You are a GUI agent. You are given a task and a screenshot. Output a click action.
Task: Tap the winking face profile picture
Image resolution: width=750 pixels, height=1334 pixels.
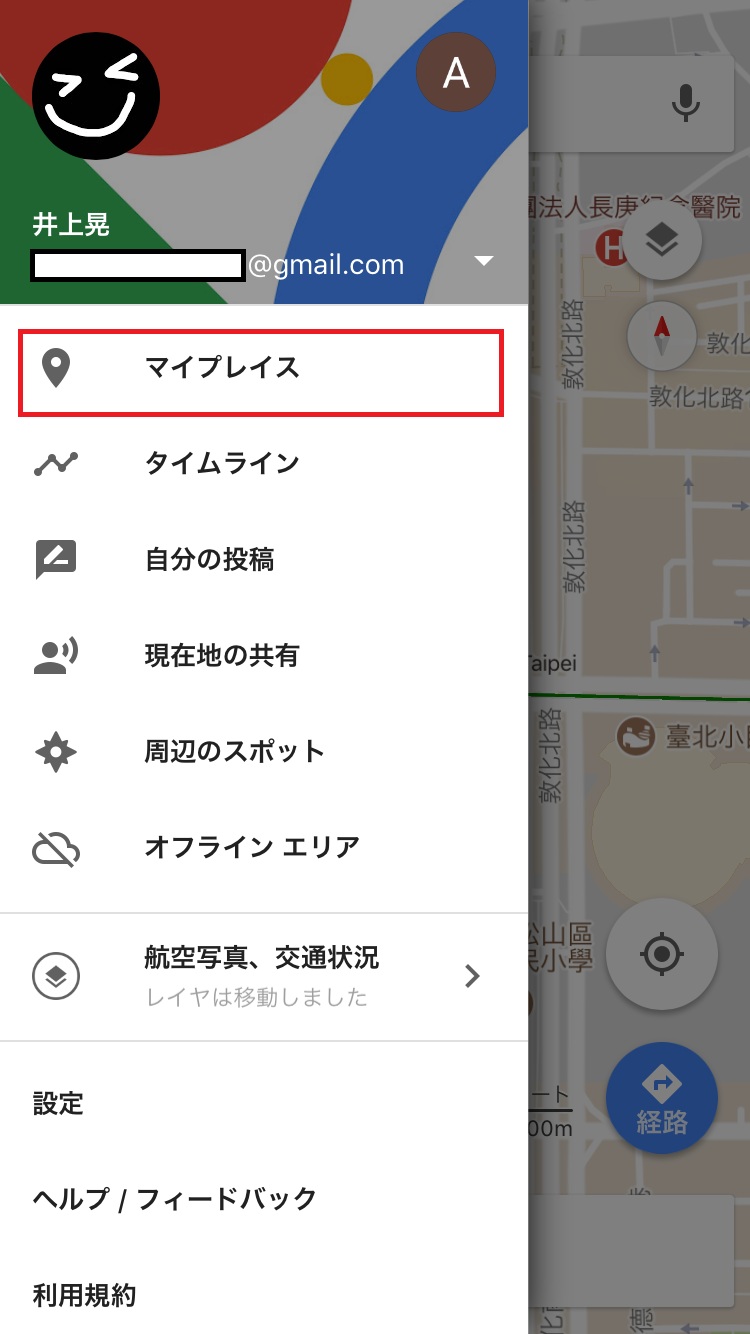96,96
